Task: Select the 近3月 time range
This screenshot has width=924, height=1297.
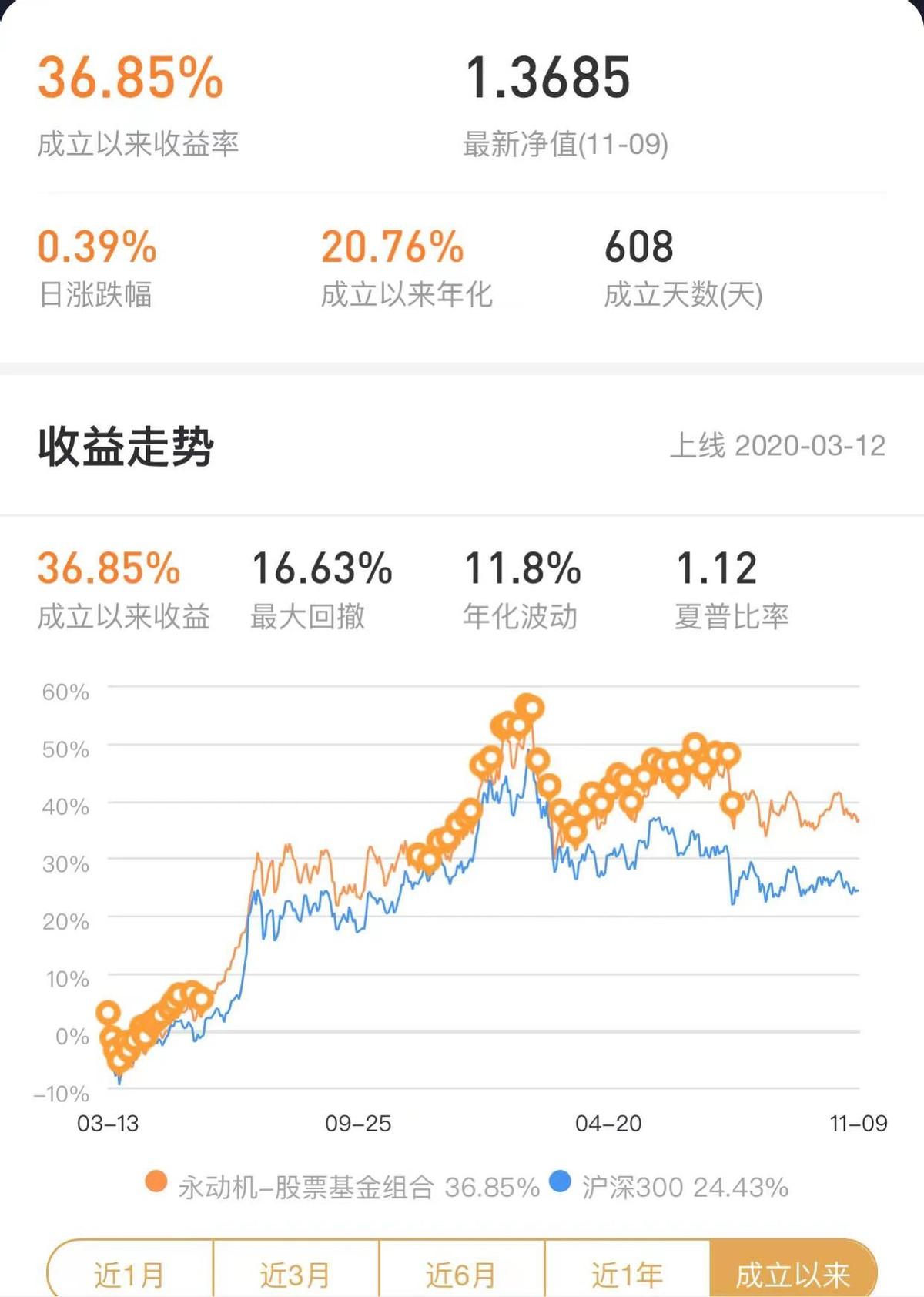Action: pos(296,1274)
